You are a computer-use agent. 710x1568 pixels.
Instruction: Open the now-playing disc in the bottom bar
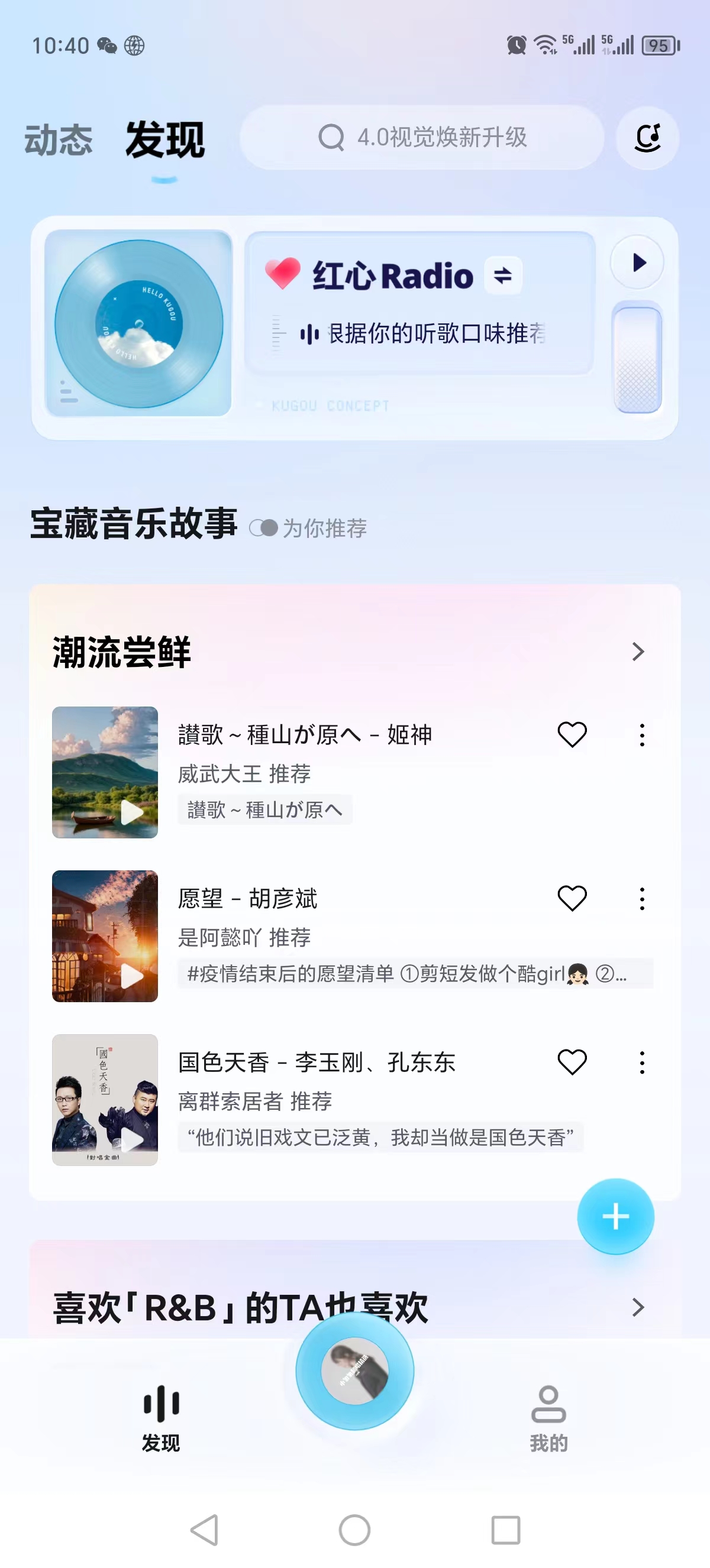354,1371
